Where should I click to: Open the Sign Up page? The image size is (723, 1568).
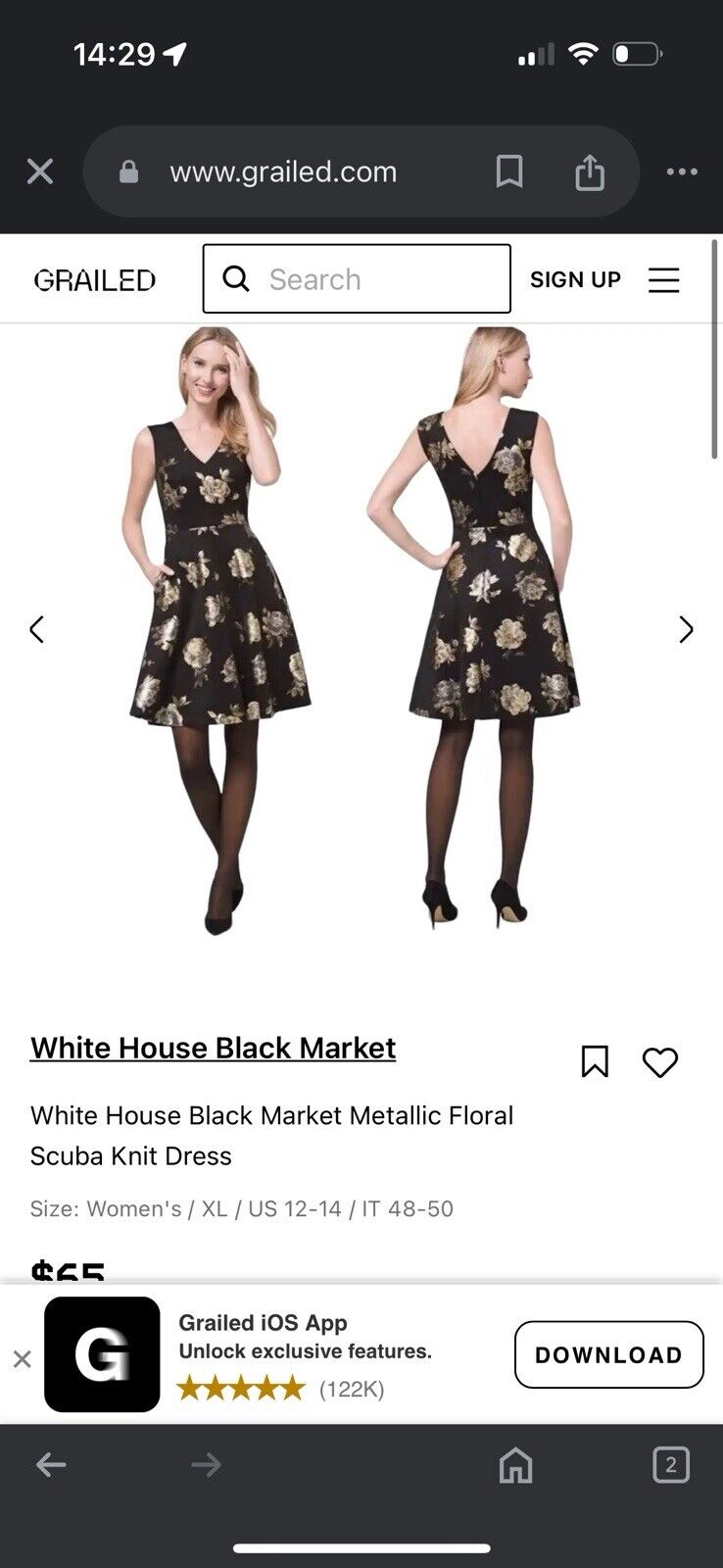pyautogui.click(x=575, y=280)
